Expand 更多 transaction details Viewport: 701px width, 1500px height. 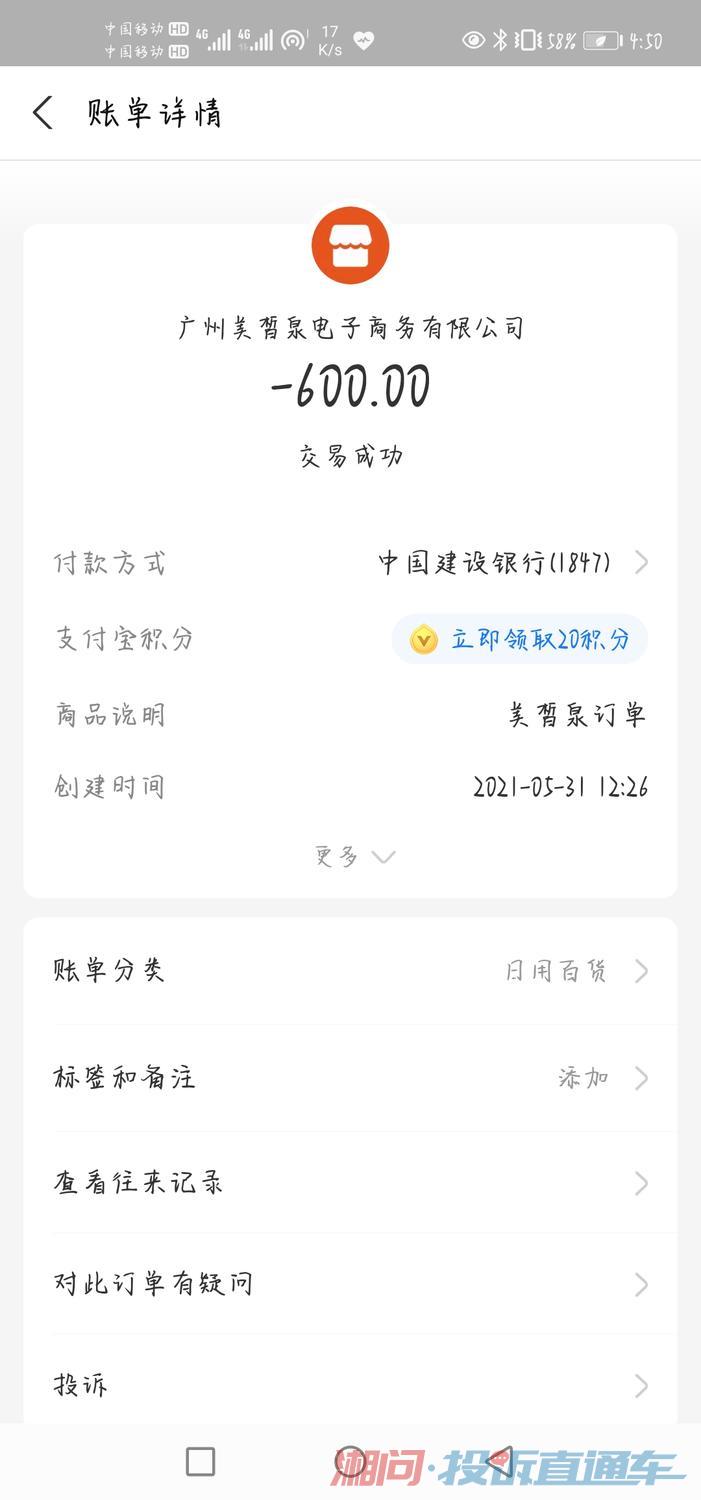click(x=354, y=857)
